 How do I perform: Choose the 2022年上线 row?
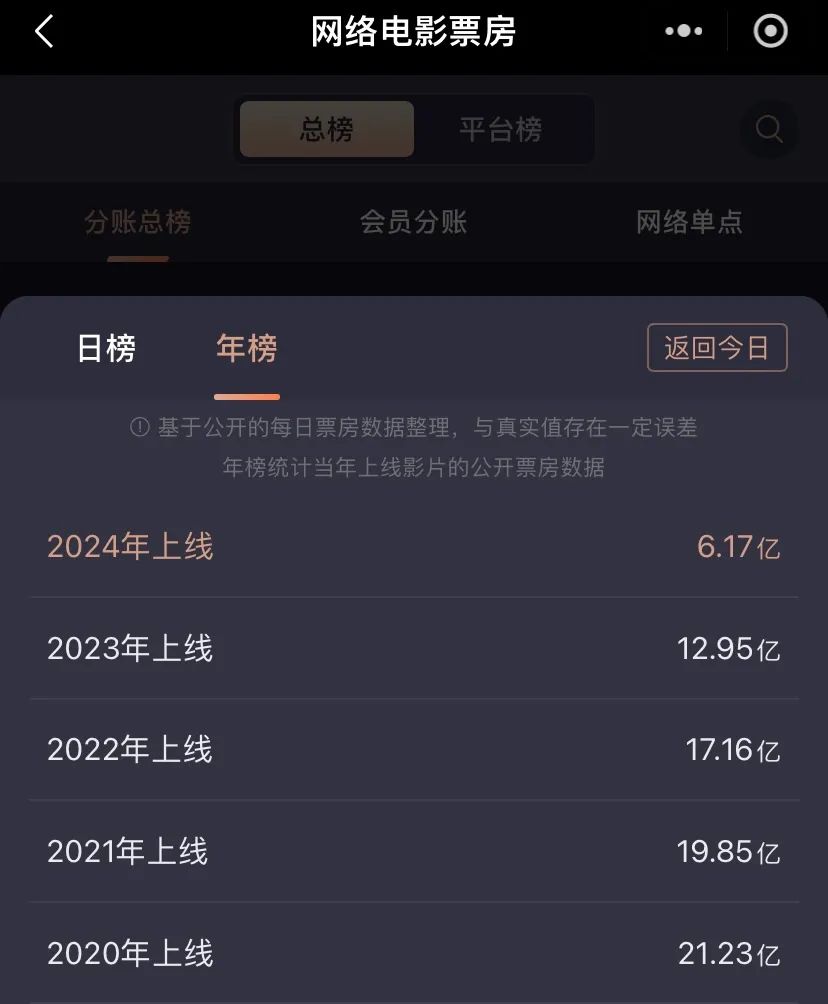pyautogui.click(x=414, y=750)
